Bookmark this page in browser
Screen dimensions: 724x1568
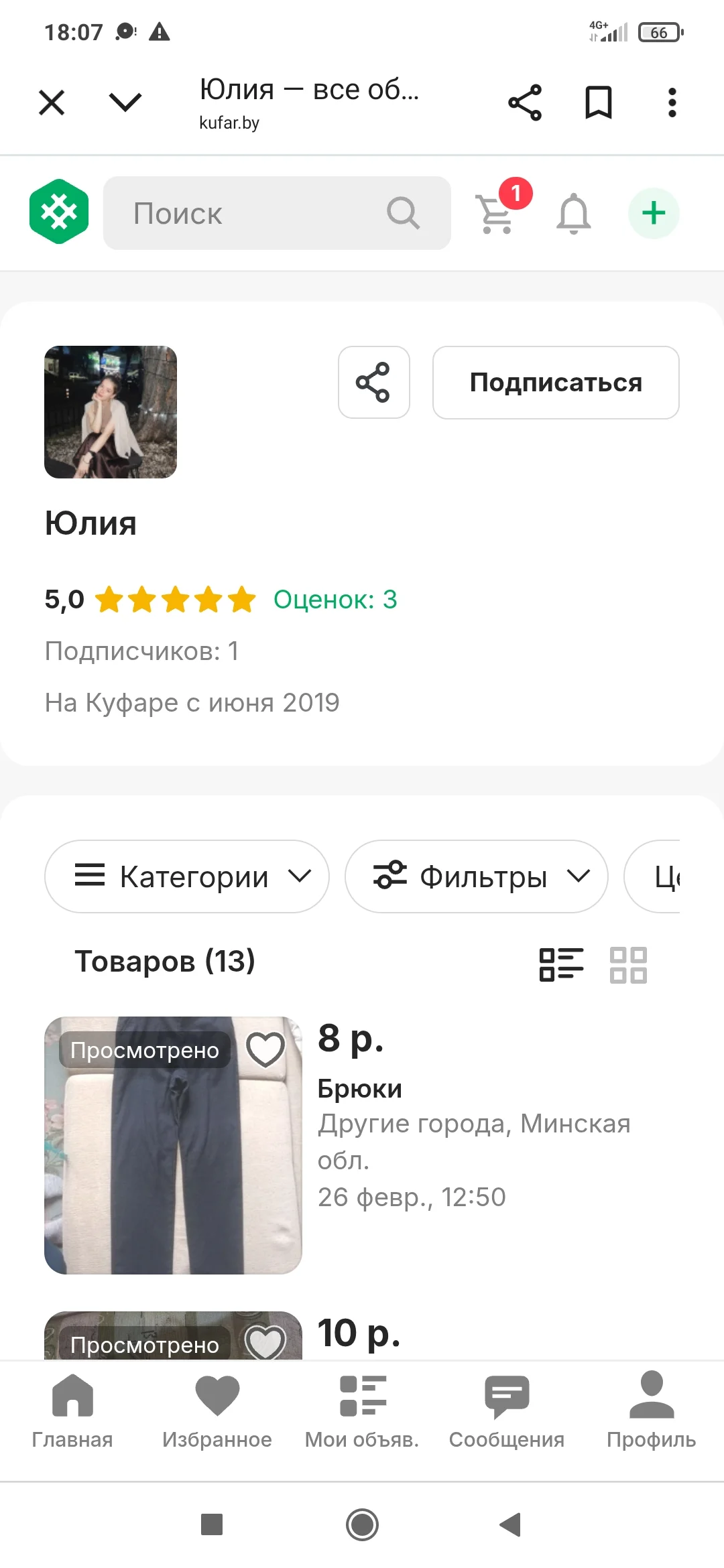[x=598, y=103]
